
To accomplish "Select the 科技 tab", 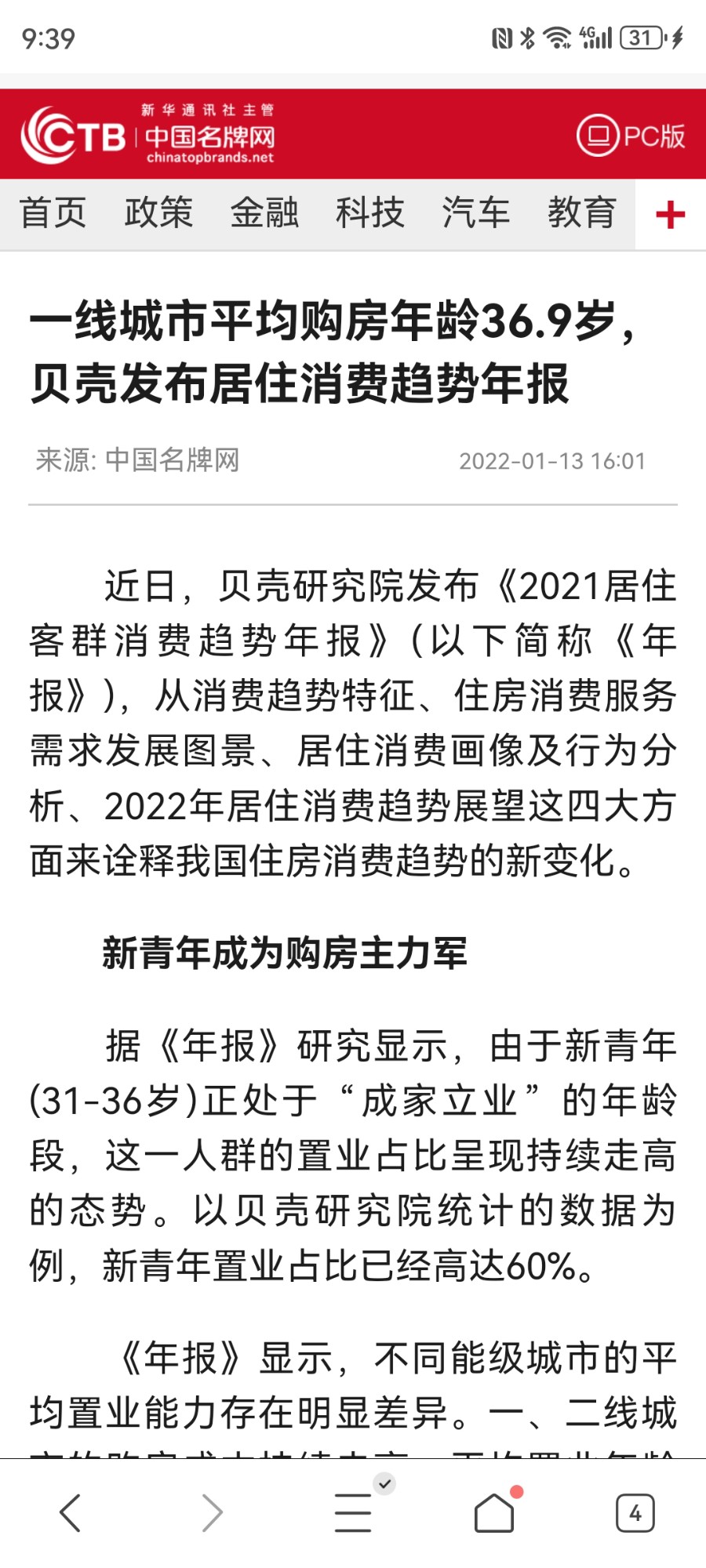I will [370, 213].
